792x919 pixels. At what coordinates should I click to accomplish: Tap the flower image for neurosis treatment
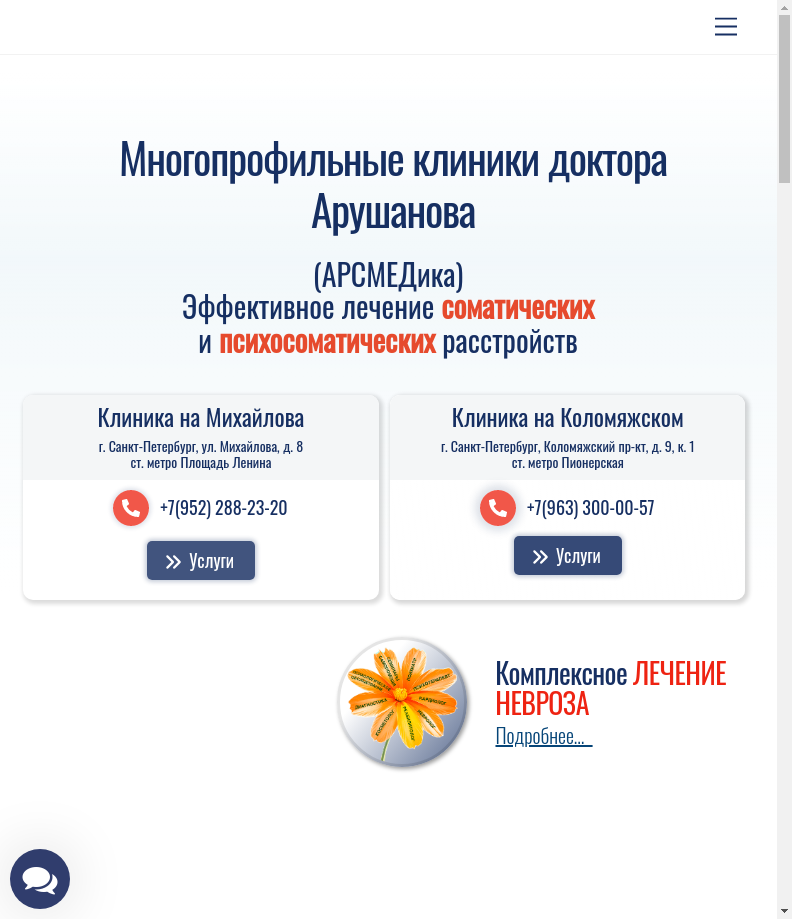tap(403, 703)
